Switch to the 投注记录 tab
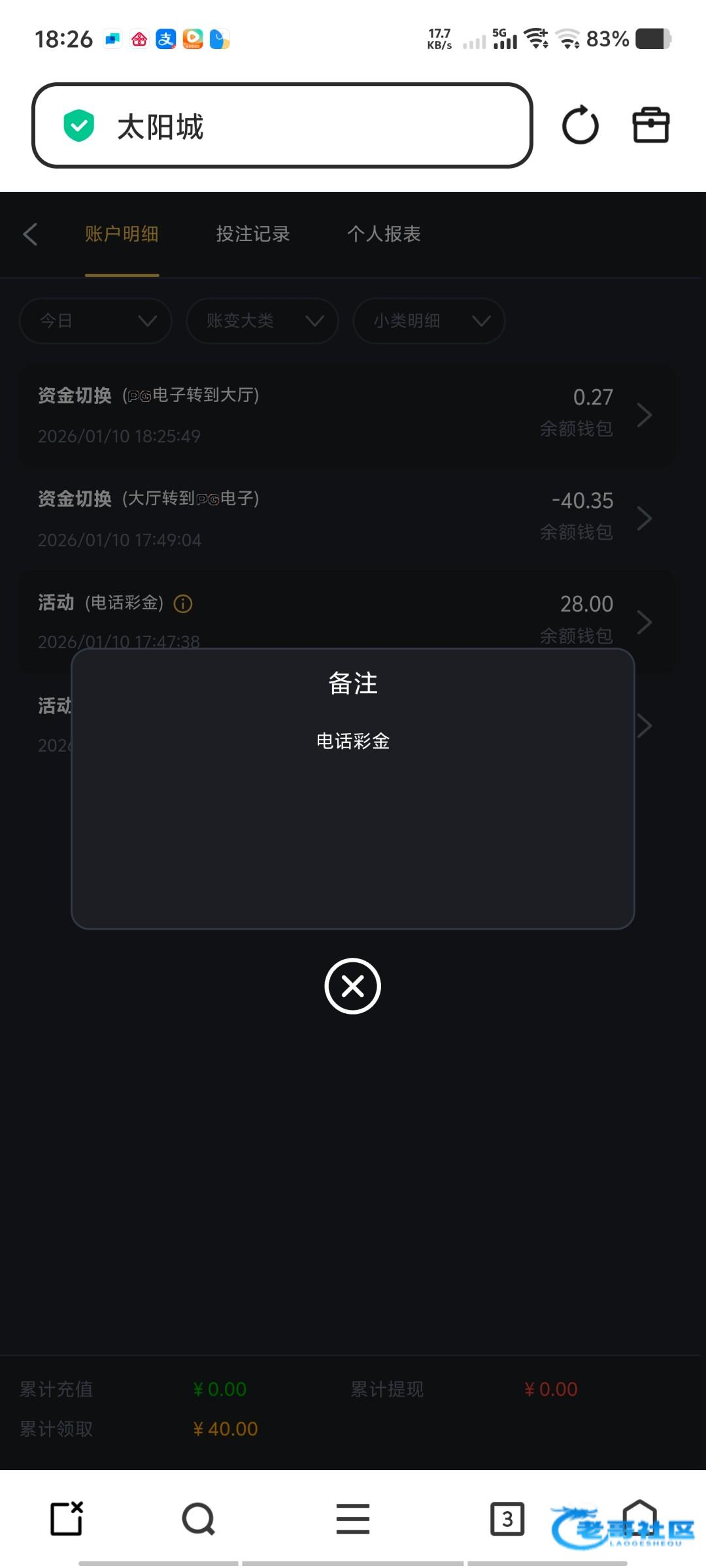The image size is (706, 1568). click(x=253, y=234)
